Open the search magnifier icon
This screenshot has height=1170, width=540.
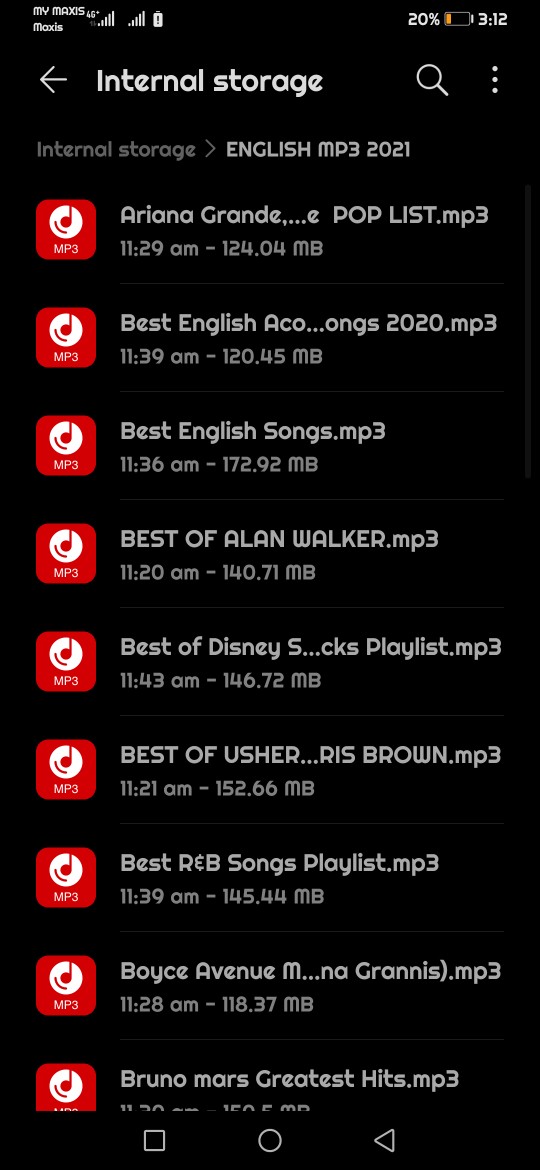tap(432, 80)
